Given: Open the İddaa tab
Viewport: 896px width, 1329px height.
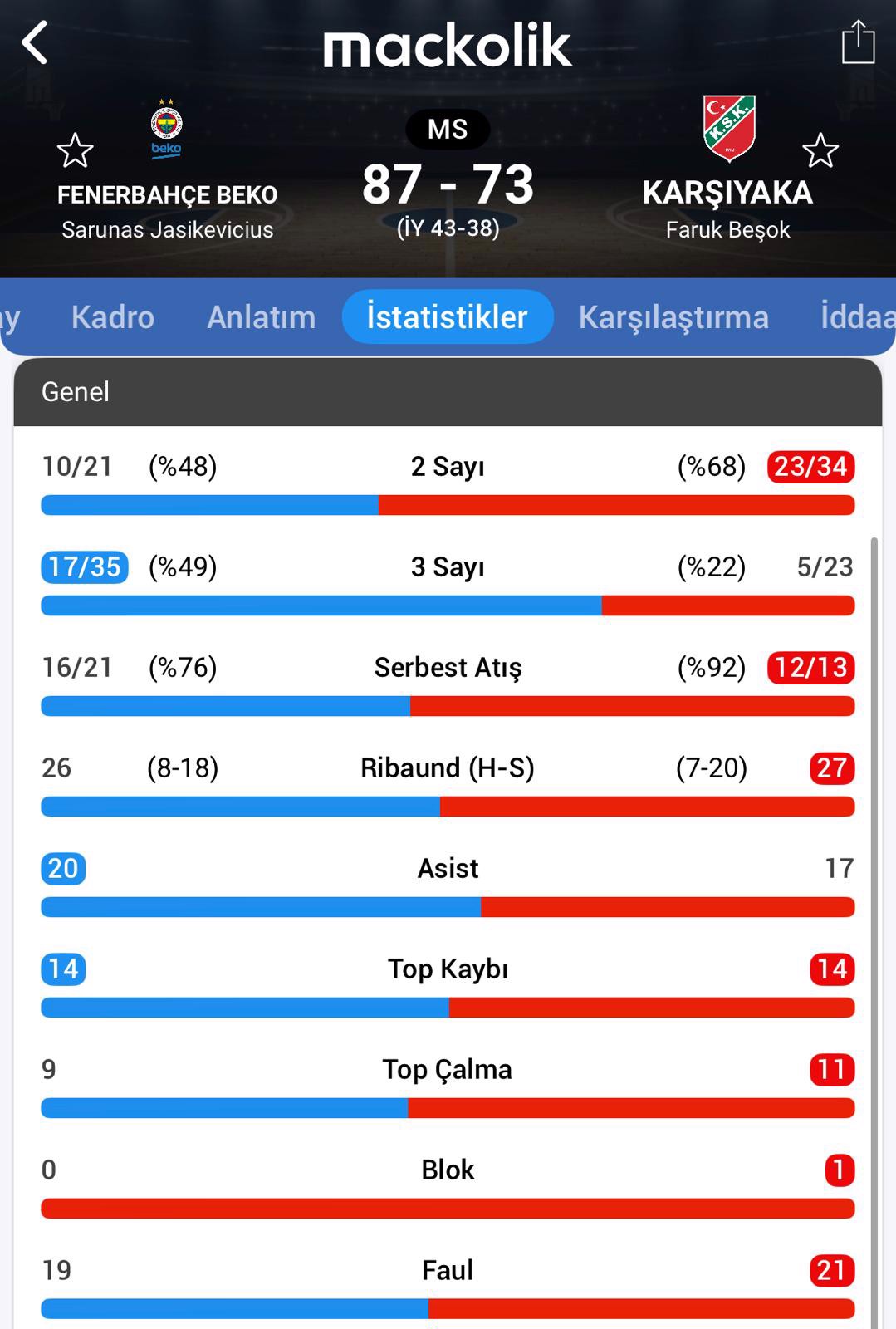Looking at the screenshot, I should click(x=857, y=317).
